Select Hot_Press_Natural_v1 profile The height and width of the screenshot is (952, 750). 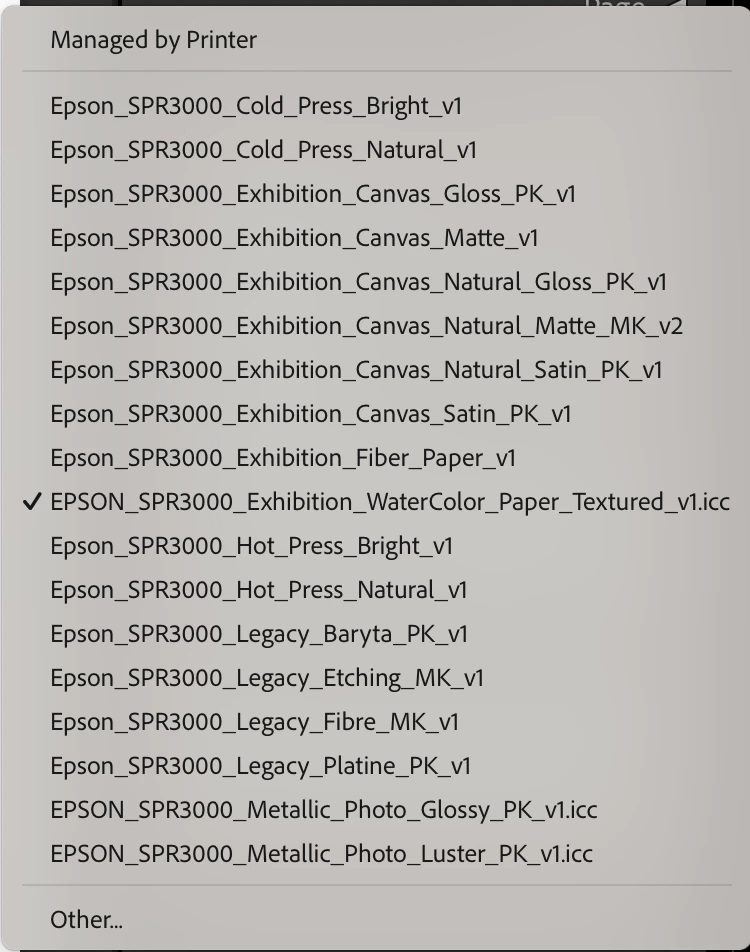click(258, 590)
